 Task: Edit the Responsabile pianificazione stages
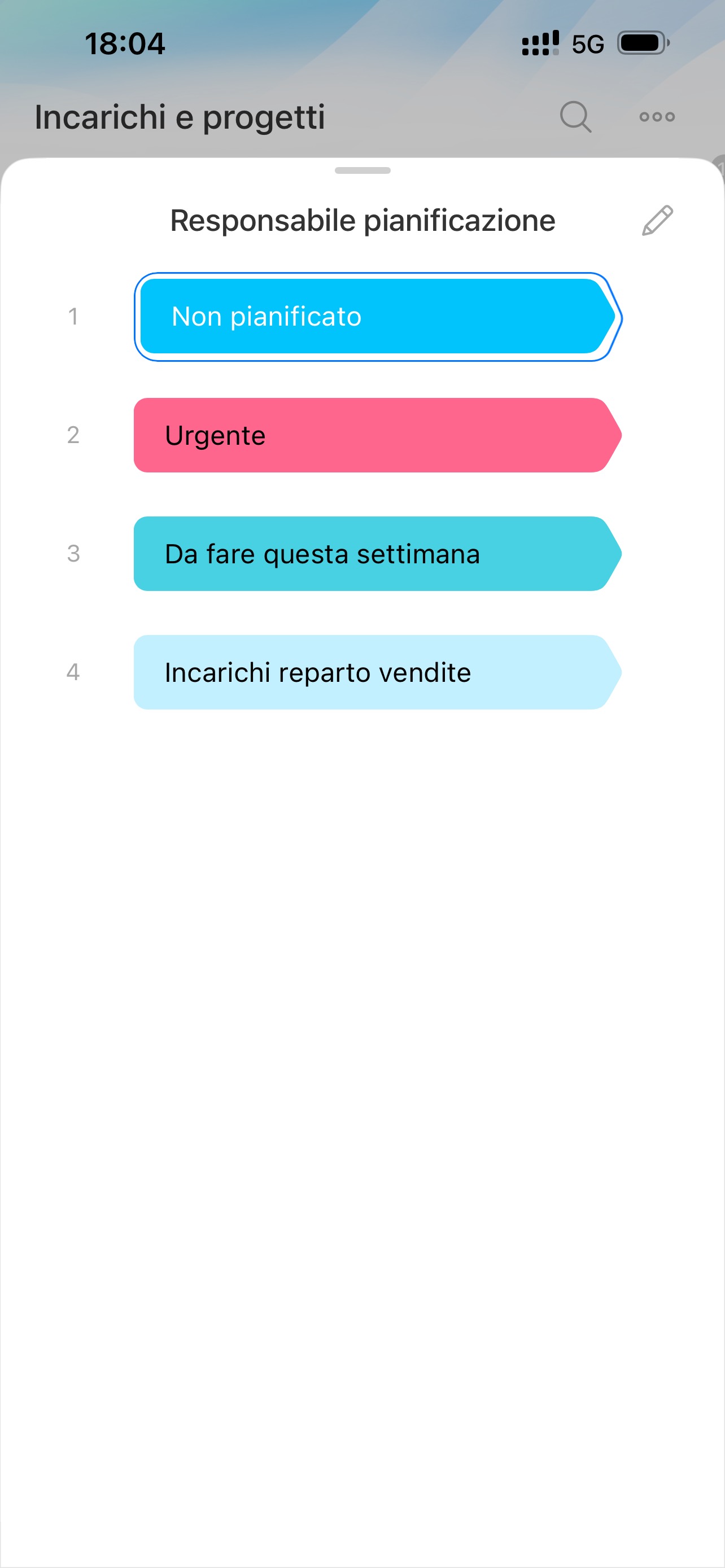point(657,220)
